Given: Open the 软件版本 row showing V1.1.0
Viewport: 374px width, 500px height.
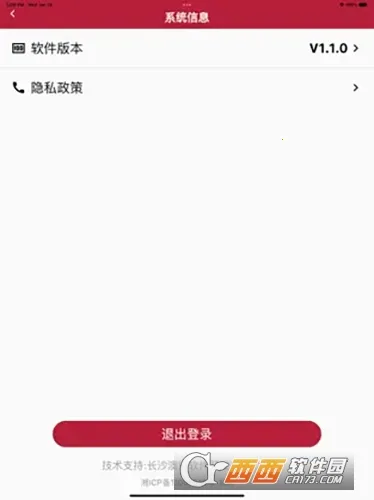Looking at the screenshot, I should [x=187, y=48].
